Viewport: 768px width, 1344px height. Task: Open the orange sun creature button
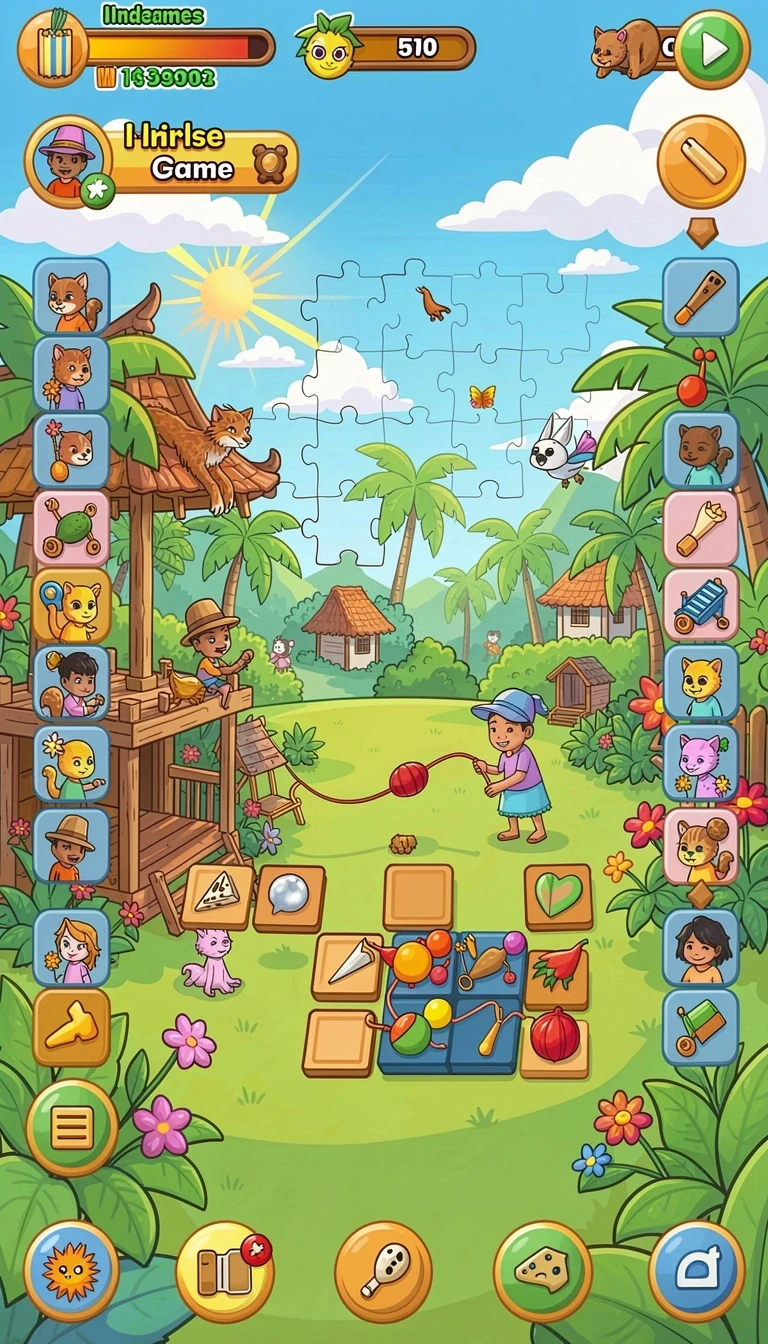71,1272
